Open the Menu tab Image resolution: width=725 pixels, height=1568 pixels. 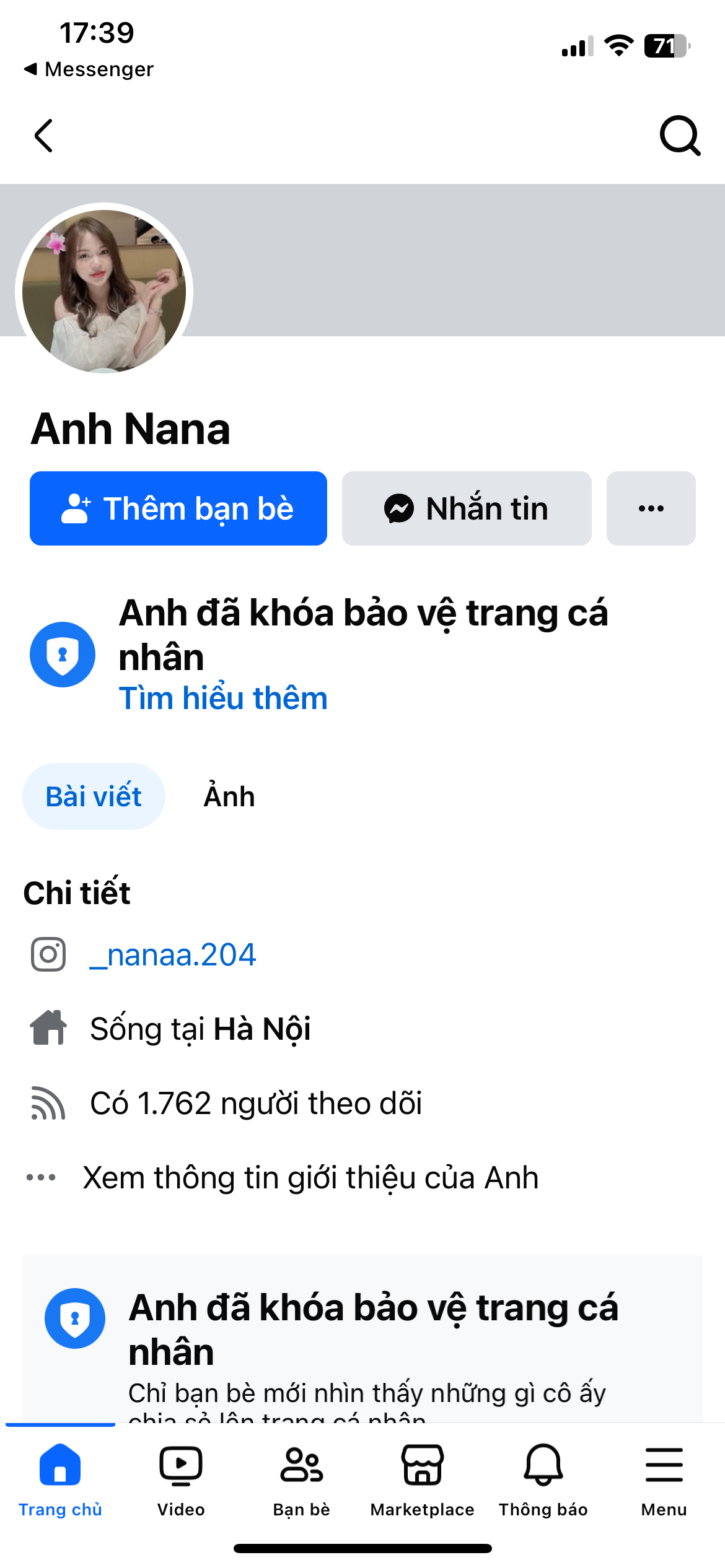coord(664,1478)
